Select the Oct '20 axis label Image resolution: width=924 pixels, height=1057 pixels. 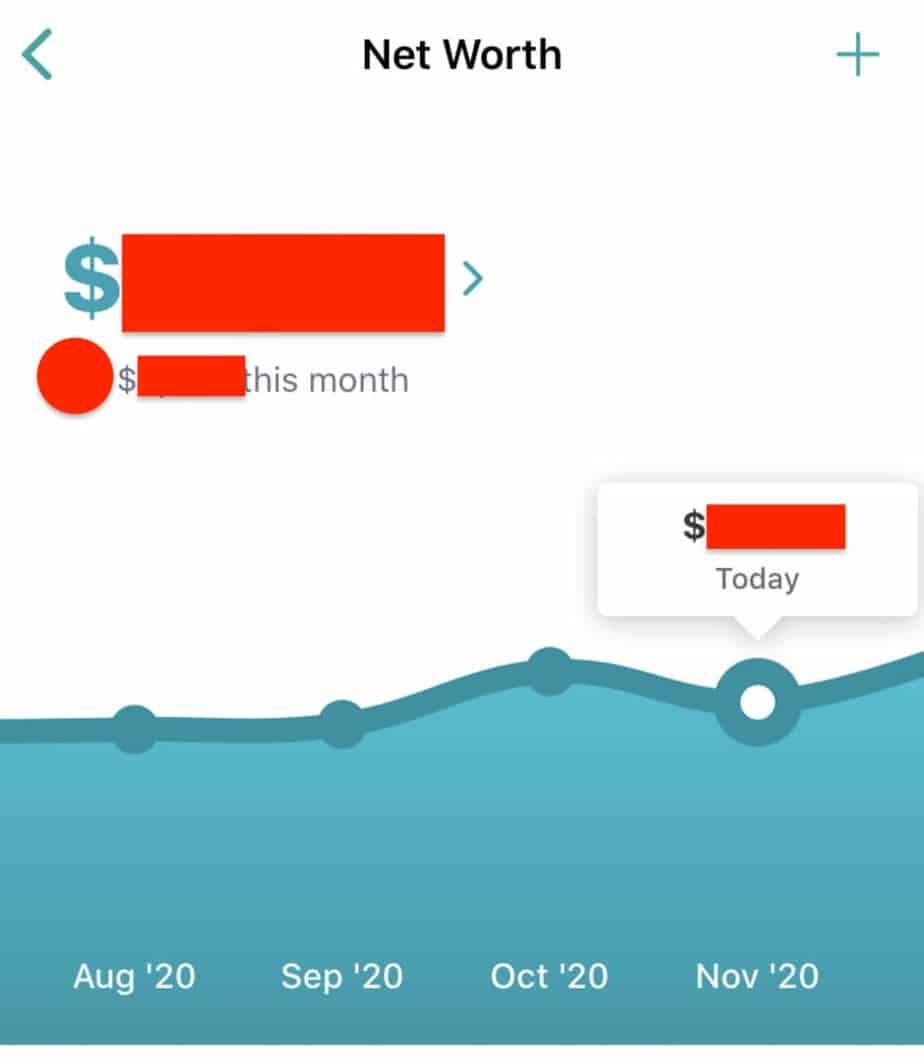(x=549, y=976)
